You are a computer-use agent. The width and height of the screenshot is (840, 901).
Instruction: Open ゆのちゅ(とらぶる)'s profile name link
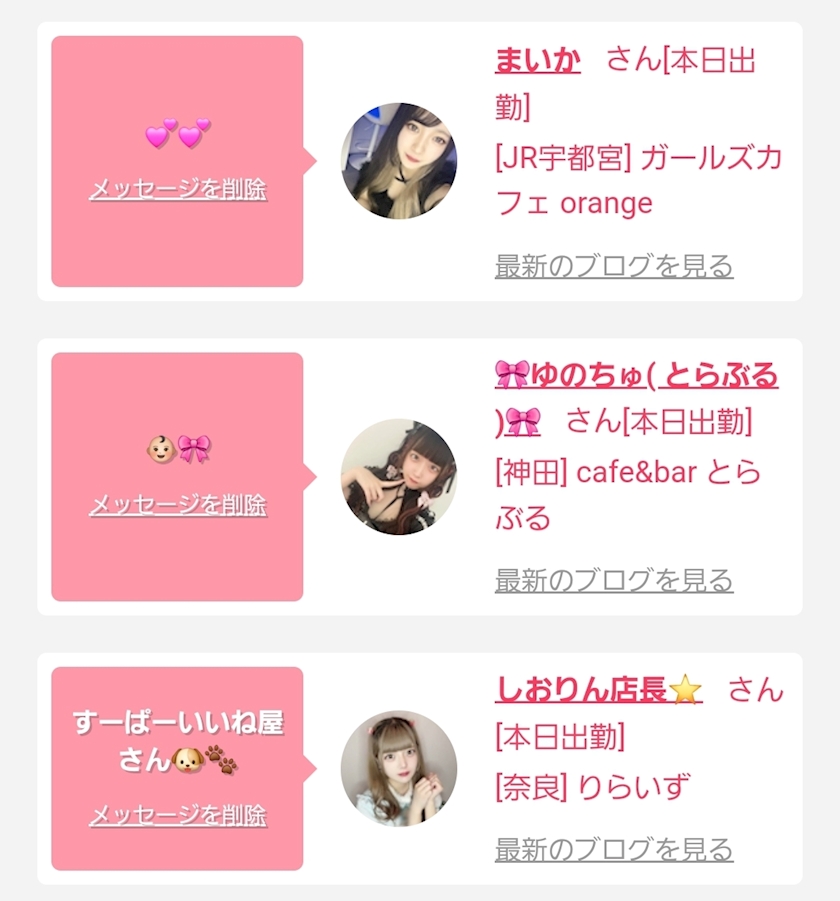(636, 377)
